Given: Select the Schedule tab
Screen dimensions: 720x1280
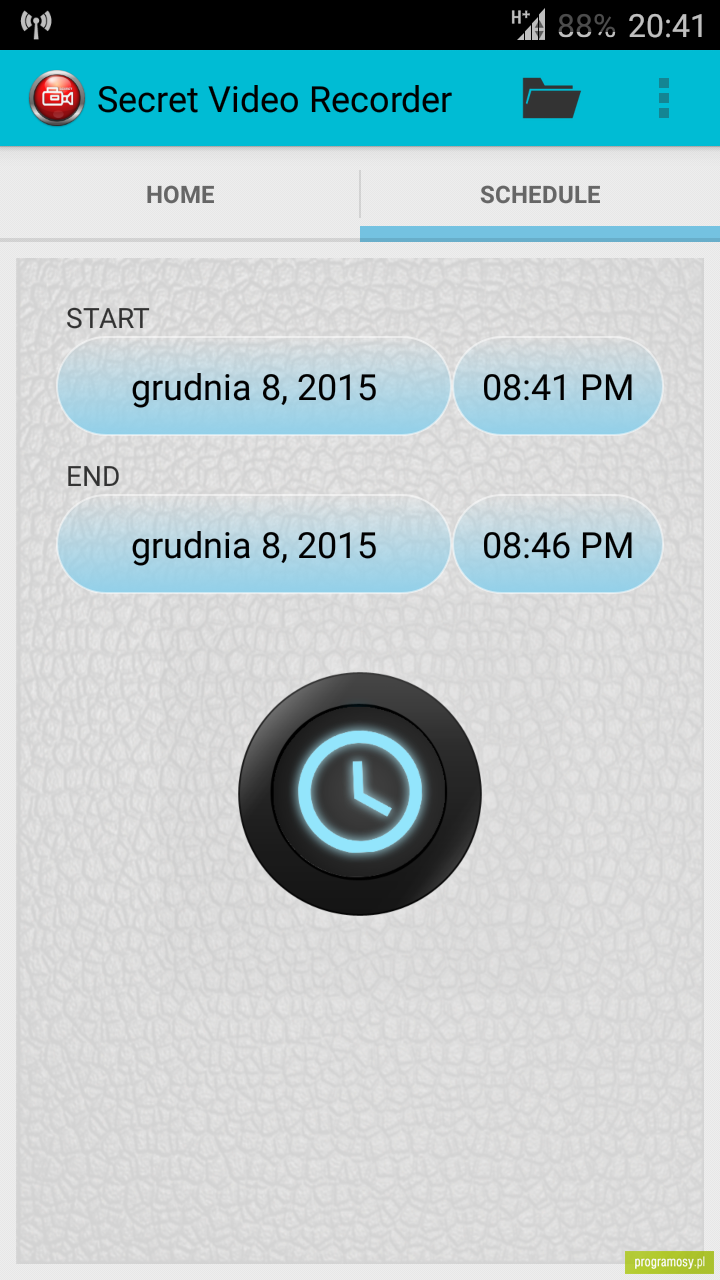Looking at the screenshot, I should click(x=540, y=194).
